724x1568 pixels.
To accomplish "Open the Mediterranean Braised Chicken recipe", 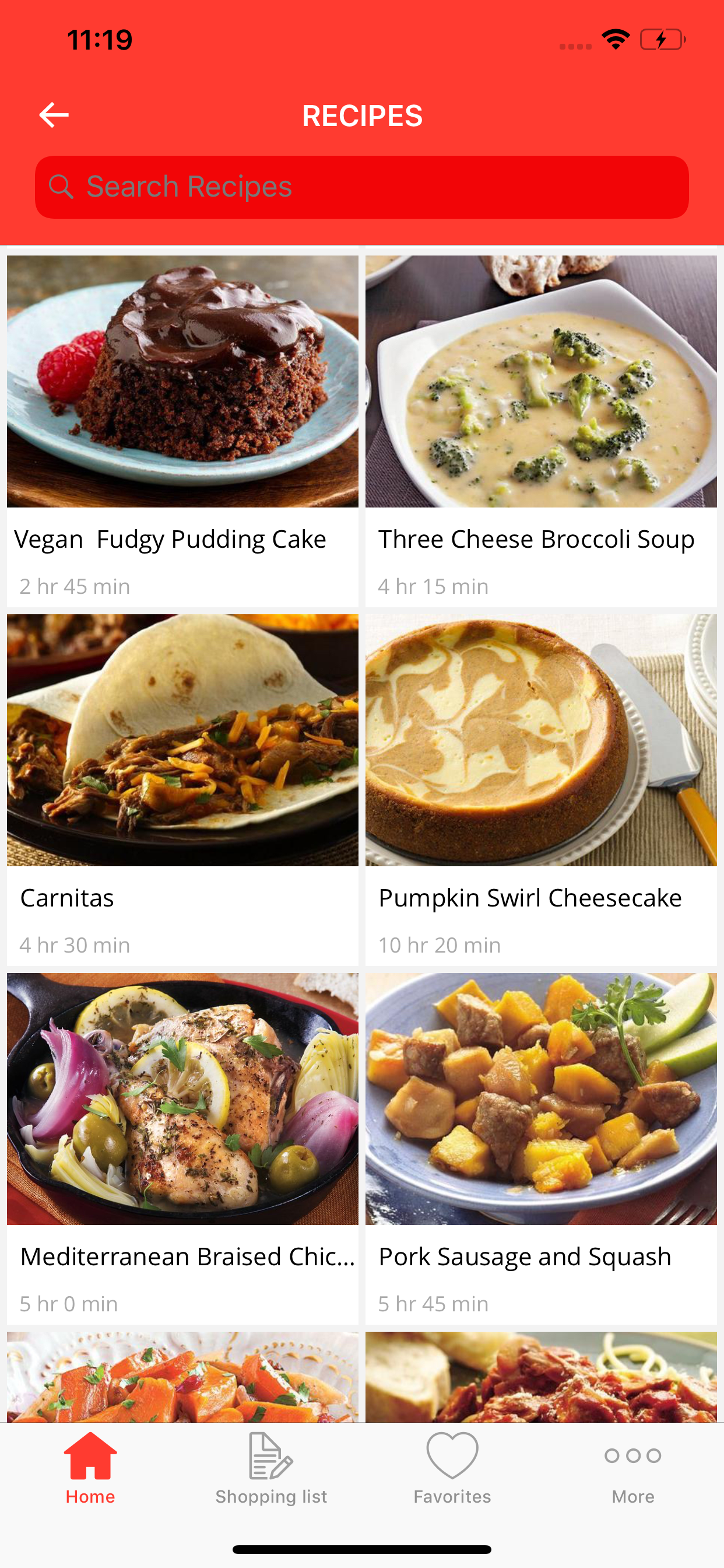I will coord(182,1147).
